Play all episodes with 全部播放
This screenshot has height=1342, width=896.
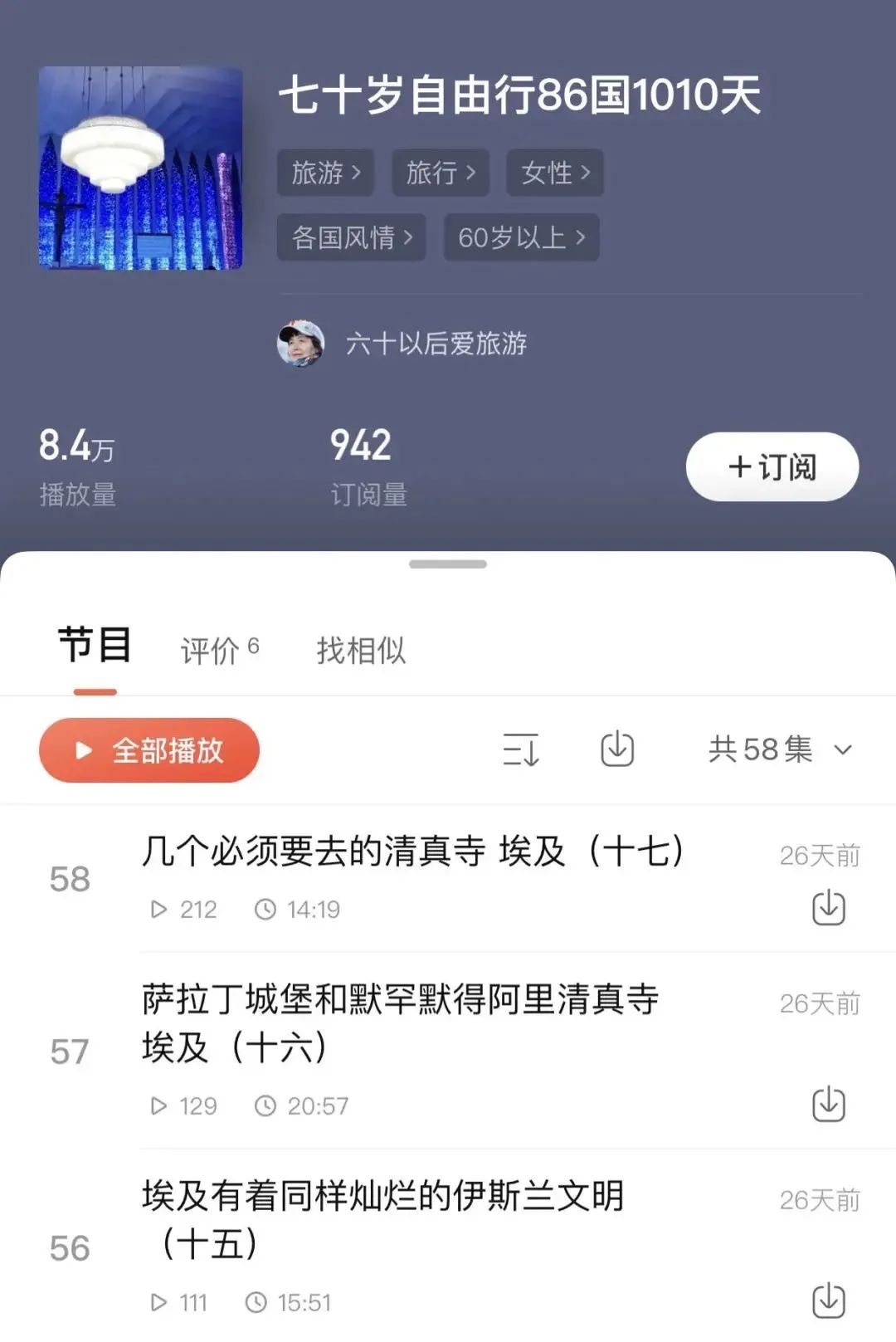coord(149,750)
